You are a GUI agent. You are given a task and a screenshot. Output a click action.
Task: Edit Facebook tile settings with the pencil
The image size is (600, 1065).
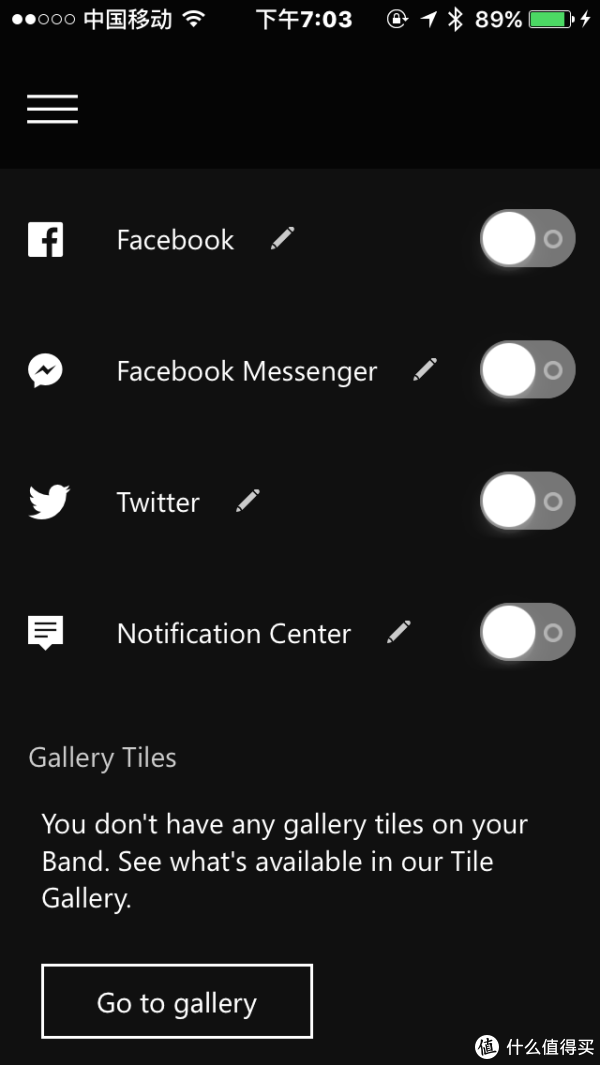pos(283,238)
